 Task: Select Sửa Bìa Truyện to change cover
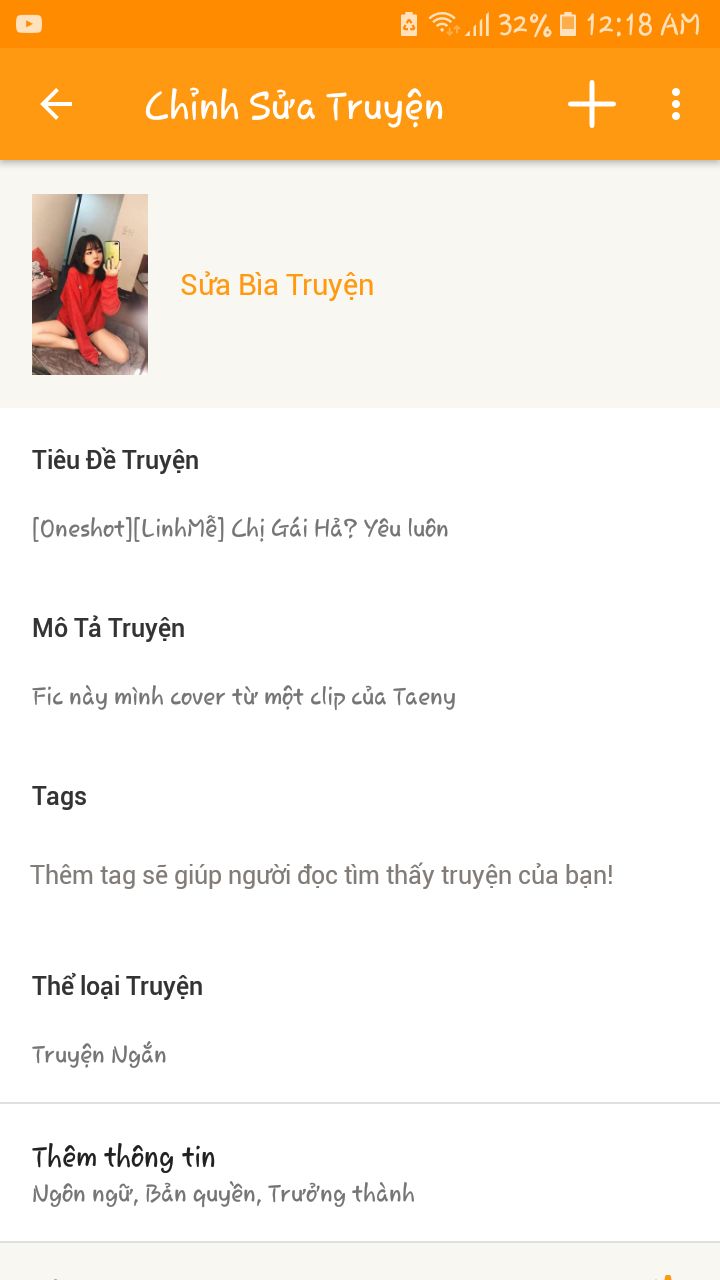277,285
